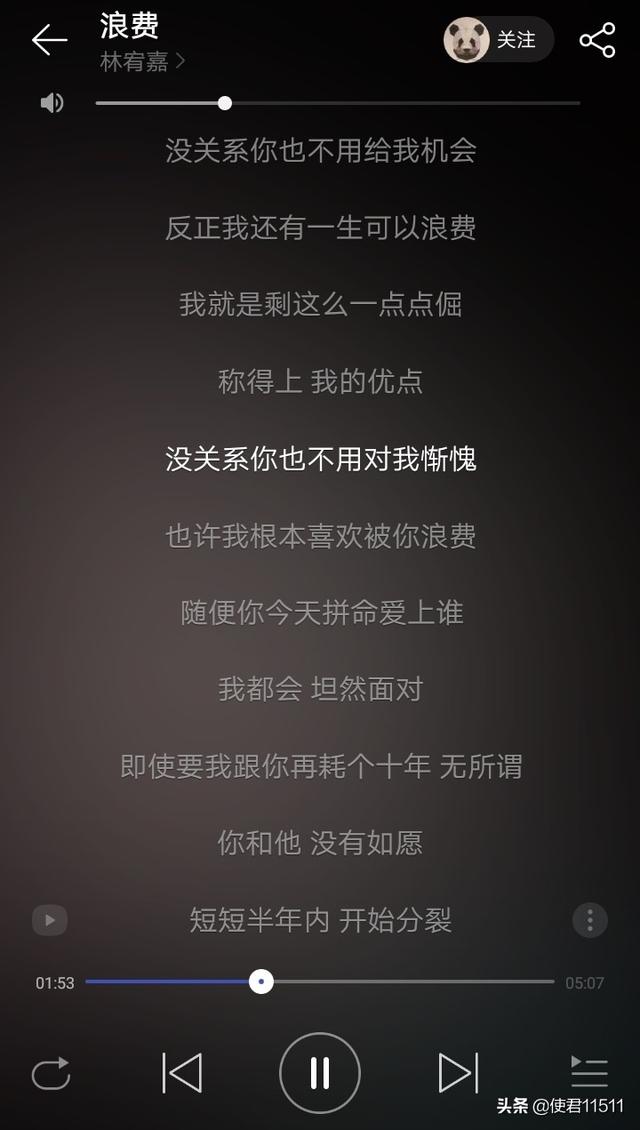Open the music video play icon

point(50,920)
